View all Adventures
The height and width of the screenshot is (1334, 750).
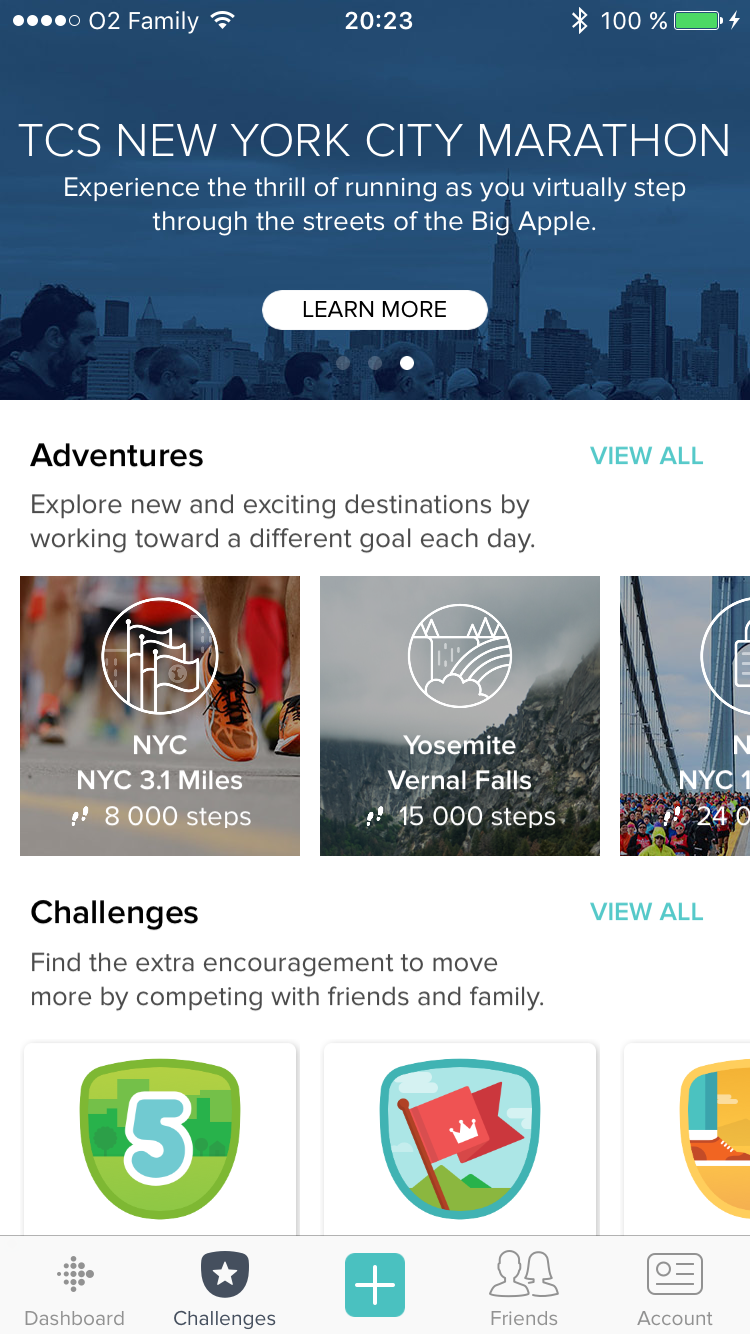(x=646, y=456)
